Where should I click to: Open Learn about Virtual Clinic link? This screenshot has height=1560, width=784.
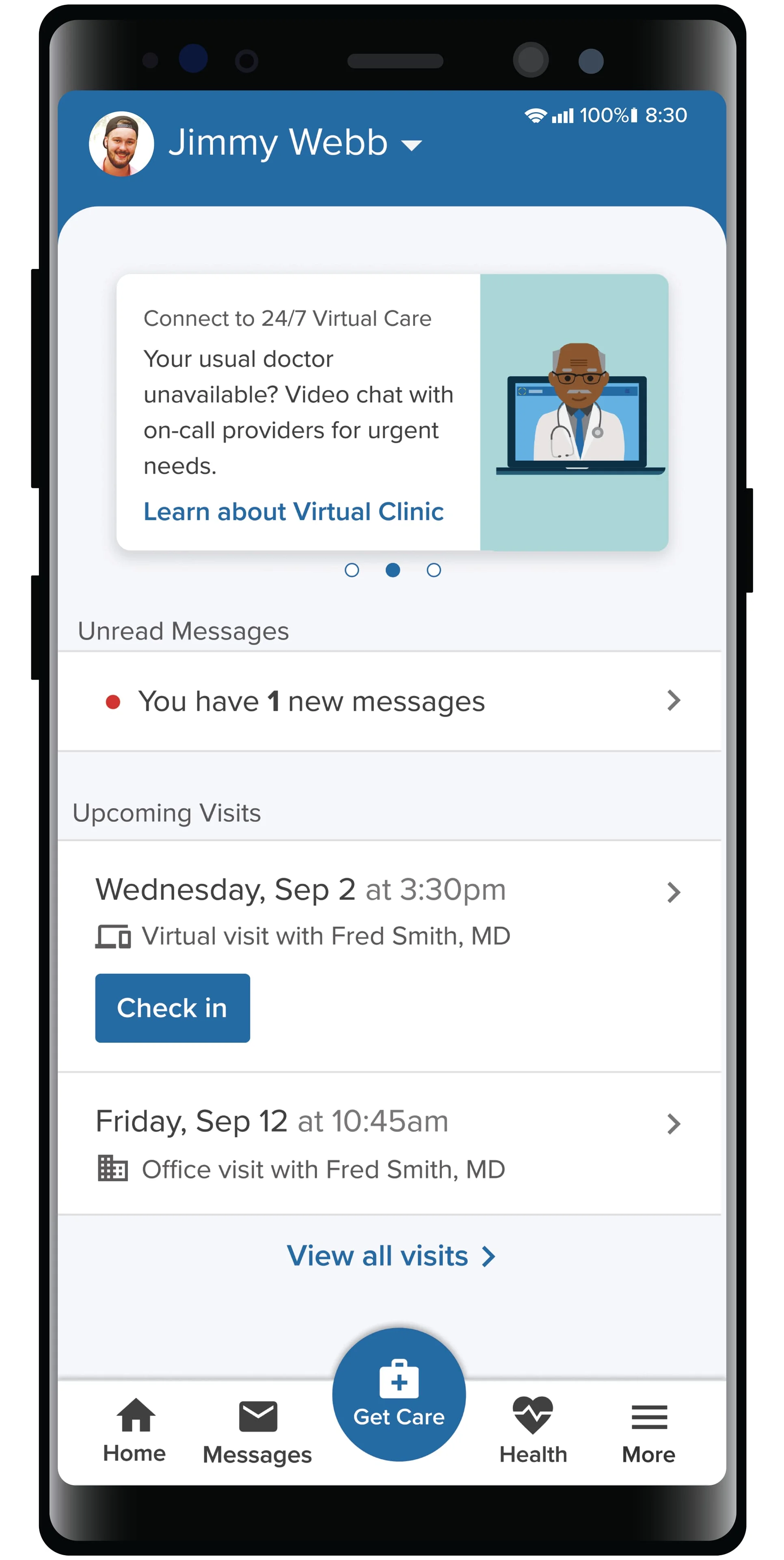click(x=293, y=512)
